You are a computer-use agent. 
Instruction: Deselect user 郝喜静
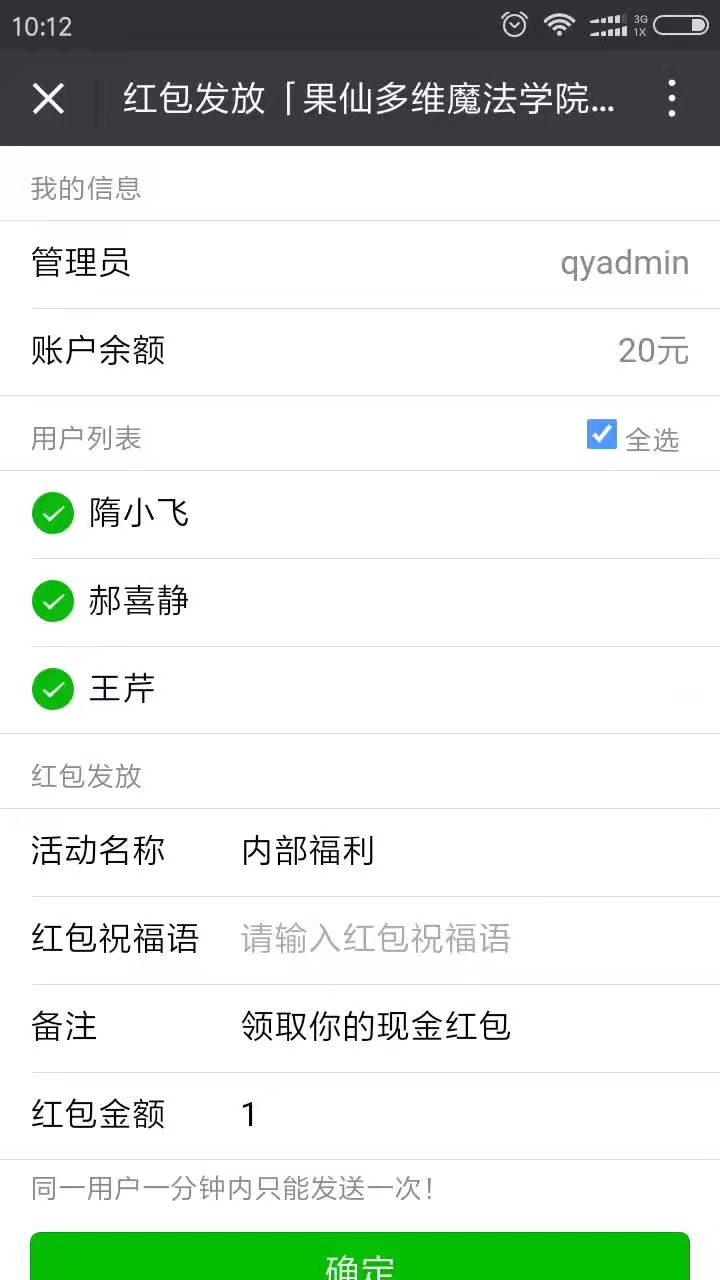[53, 602]
